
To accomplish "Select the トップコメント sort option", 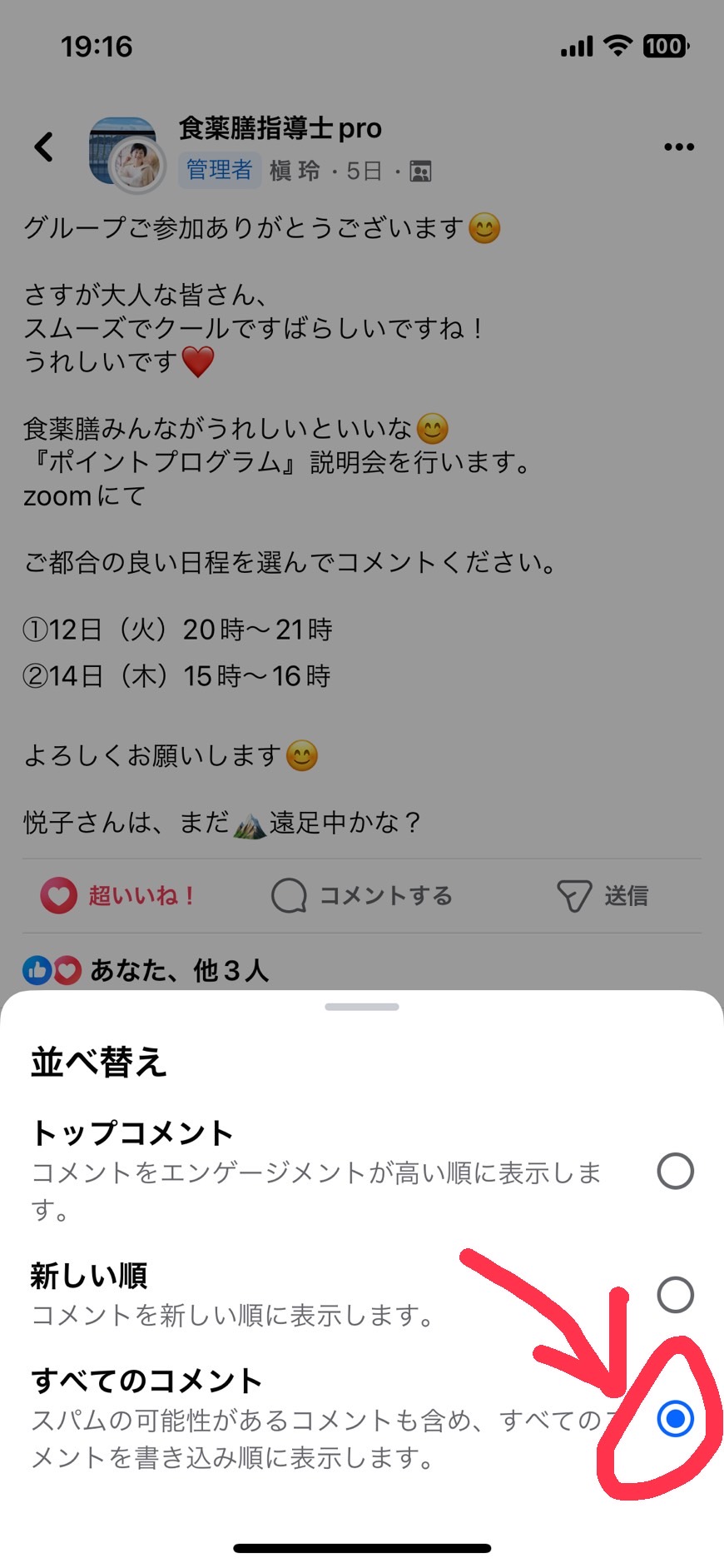I will tap(362, 1171).
